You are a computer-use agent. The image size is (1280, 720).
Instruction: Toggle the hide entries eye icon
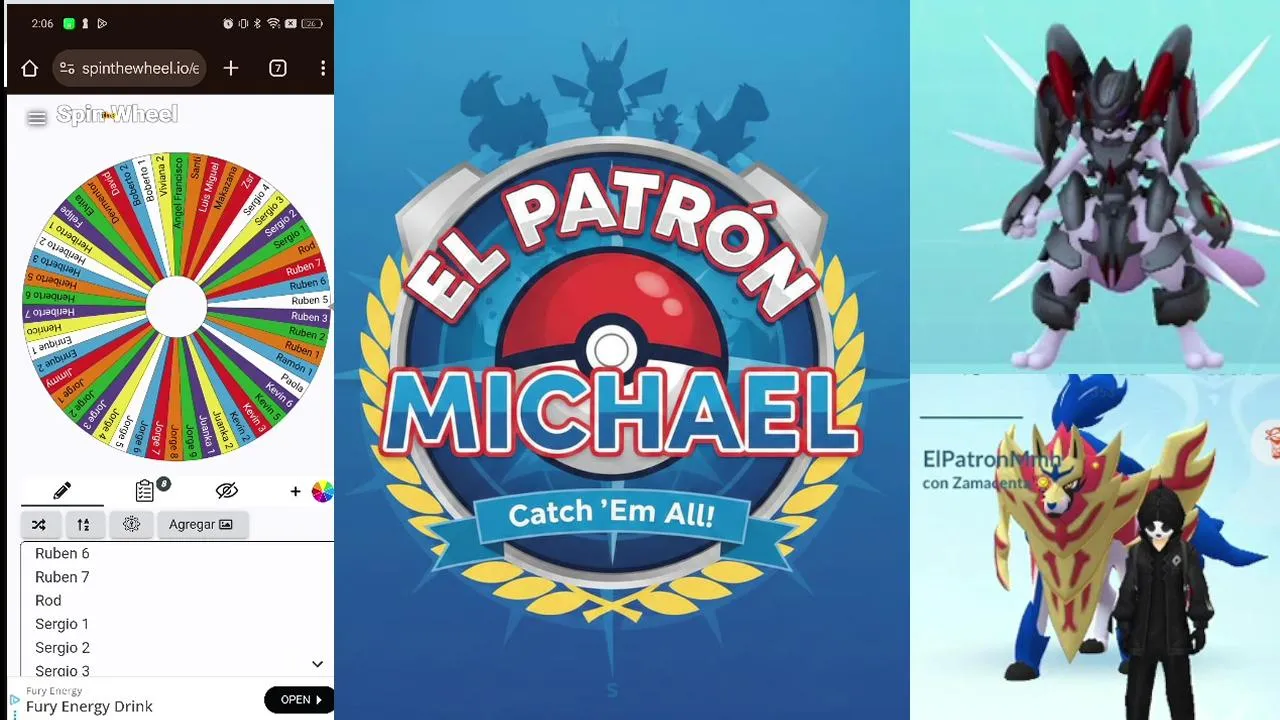click(x=227, y=490)
